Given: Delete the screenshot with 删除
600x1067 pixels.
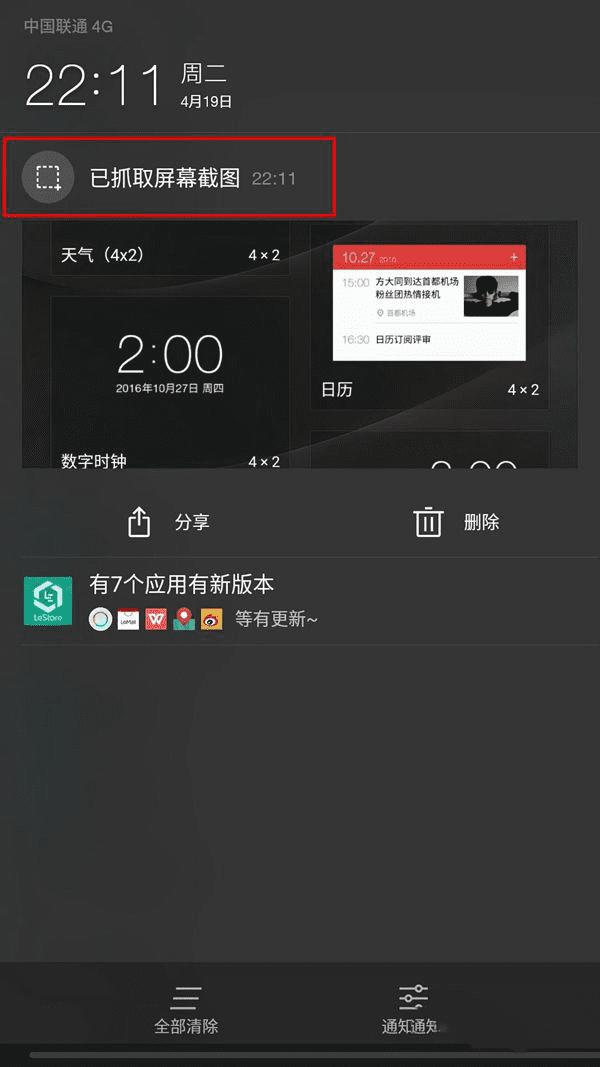Looking at the screenshot, I should (x=456, y=522).
